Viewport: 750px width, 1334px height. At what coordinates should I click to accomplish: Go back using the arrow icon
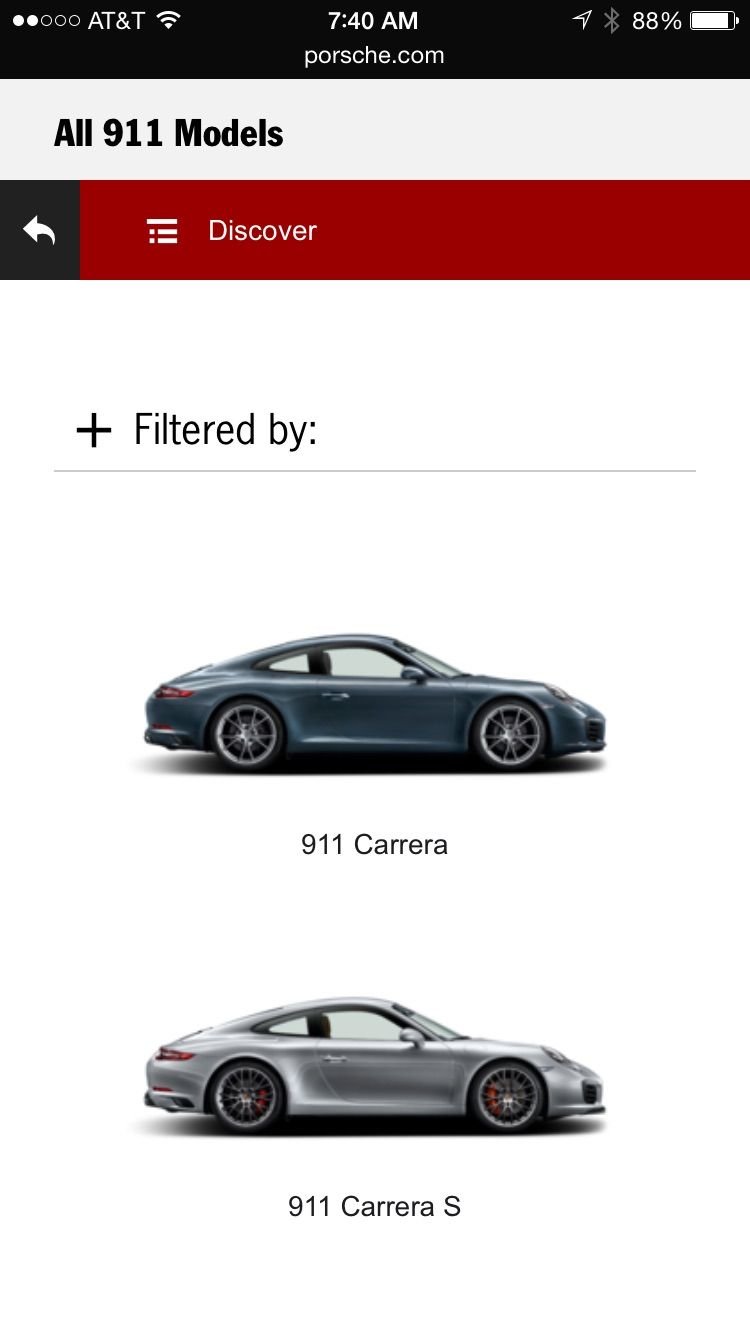click(39, 231)
